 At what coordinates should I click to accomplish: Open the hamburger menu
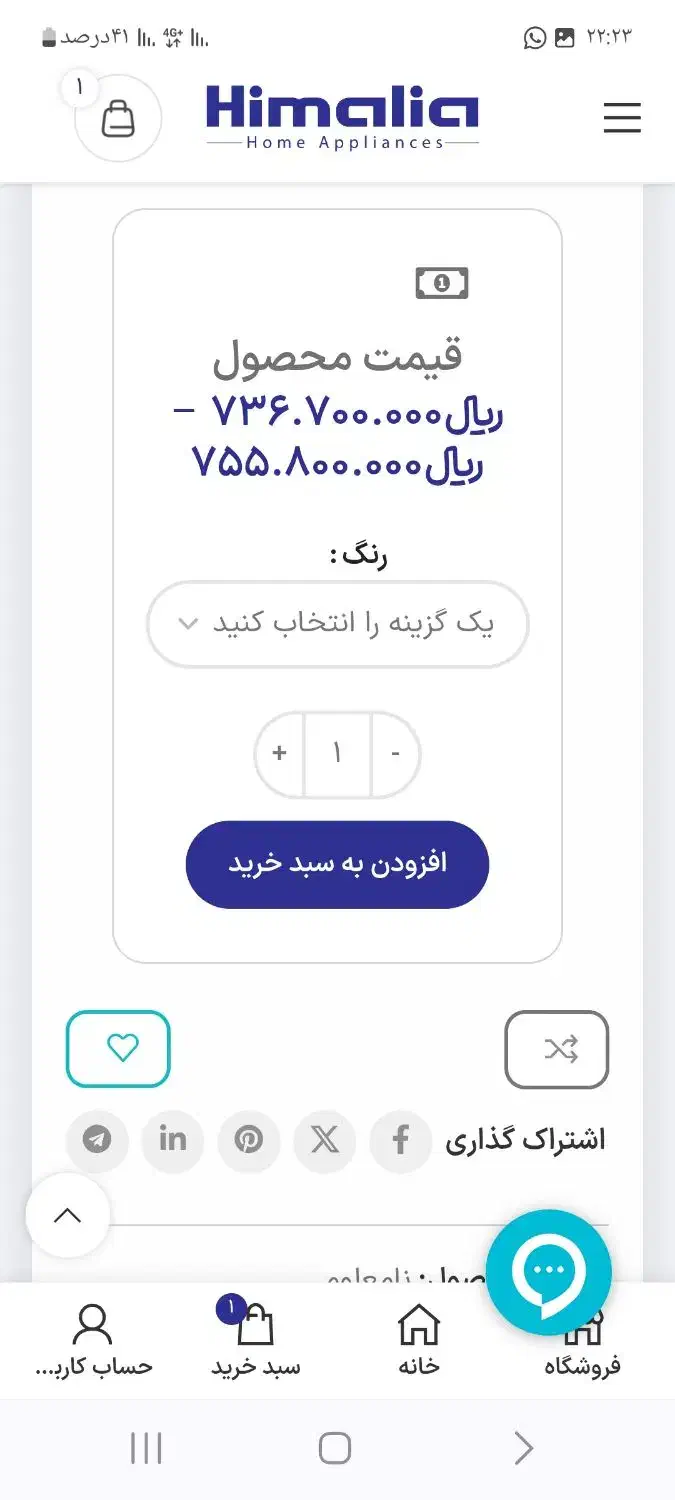[621, 119]
